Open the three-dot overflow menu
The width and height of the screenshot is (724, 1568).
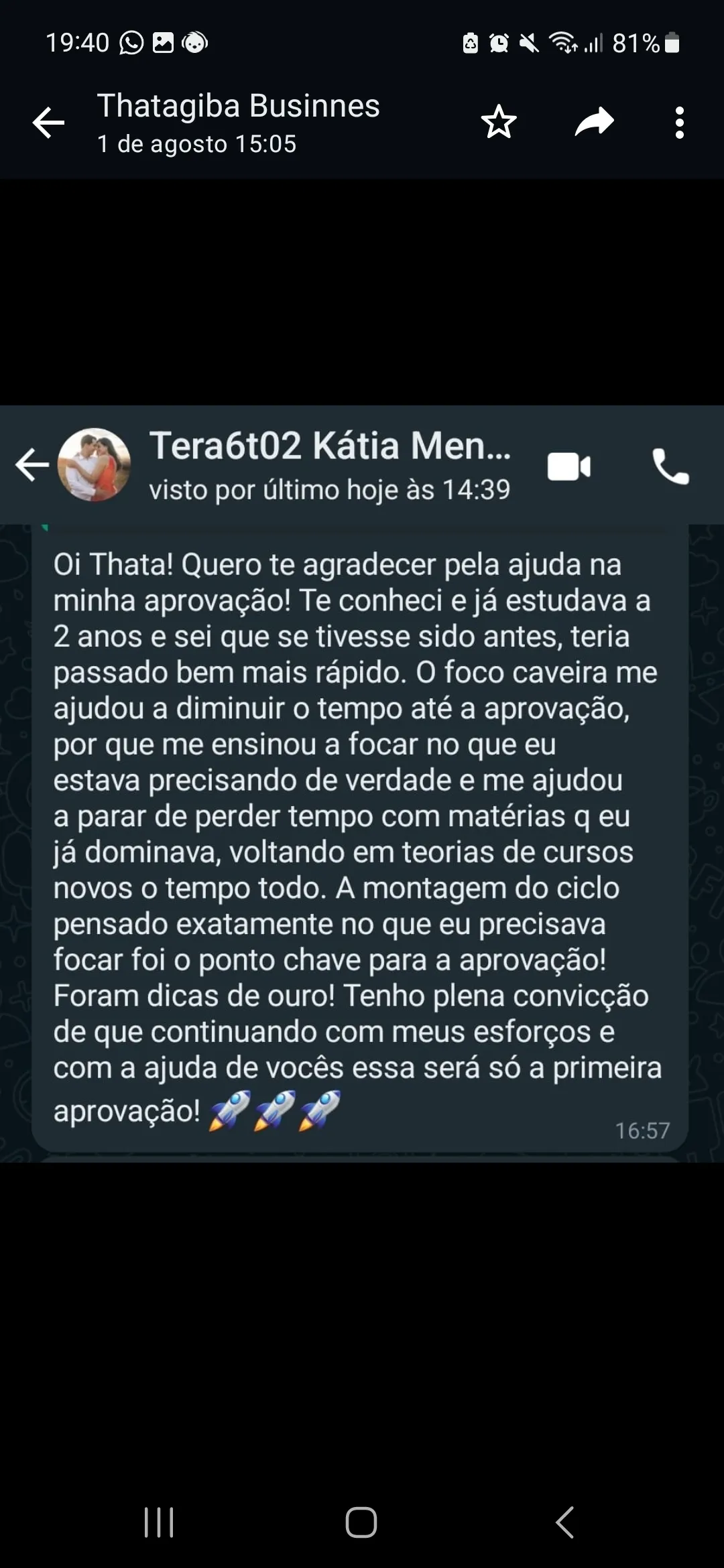(679, 123)
